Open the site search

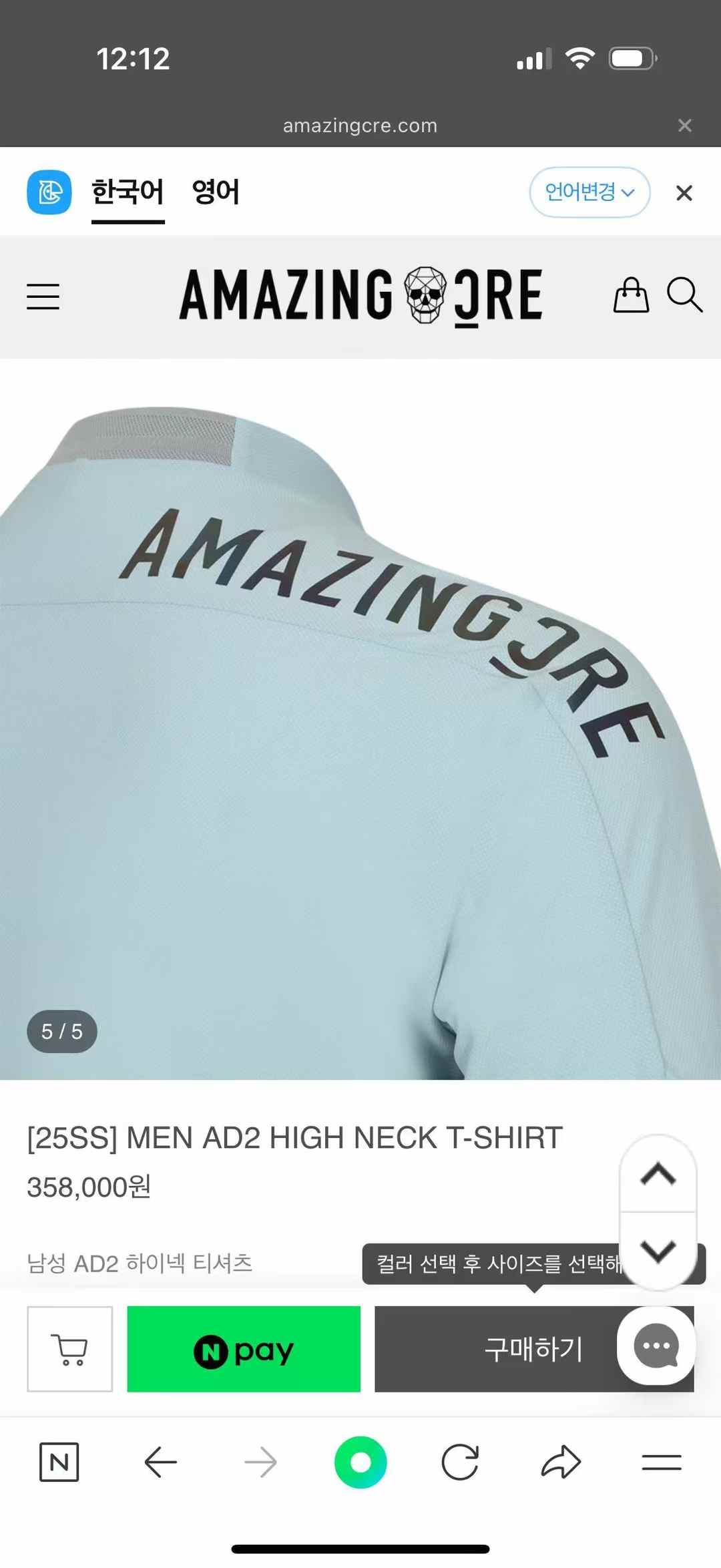pos(684,295)
